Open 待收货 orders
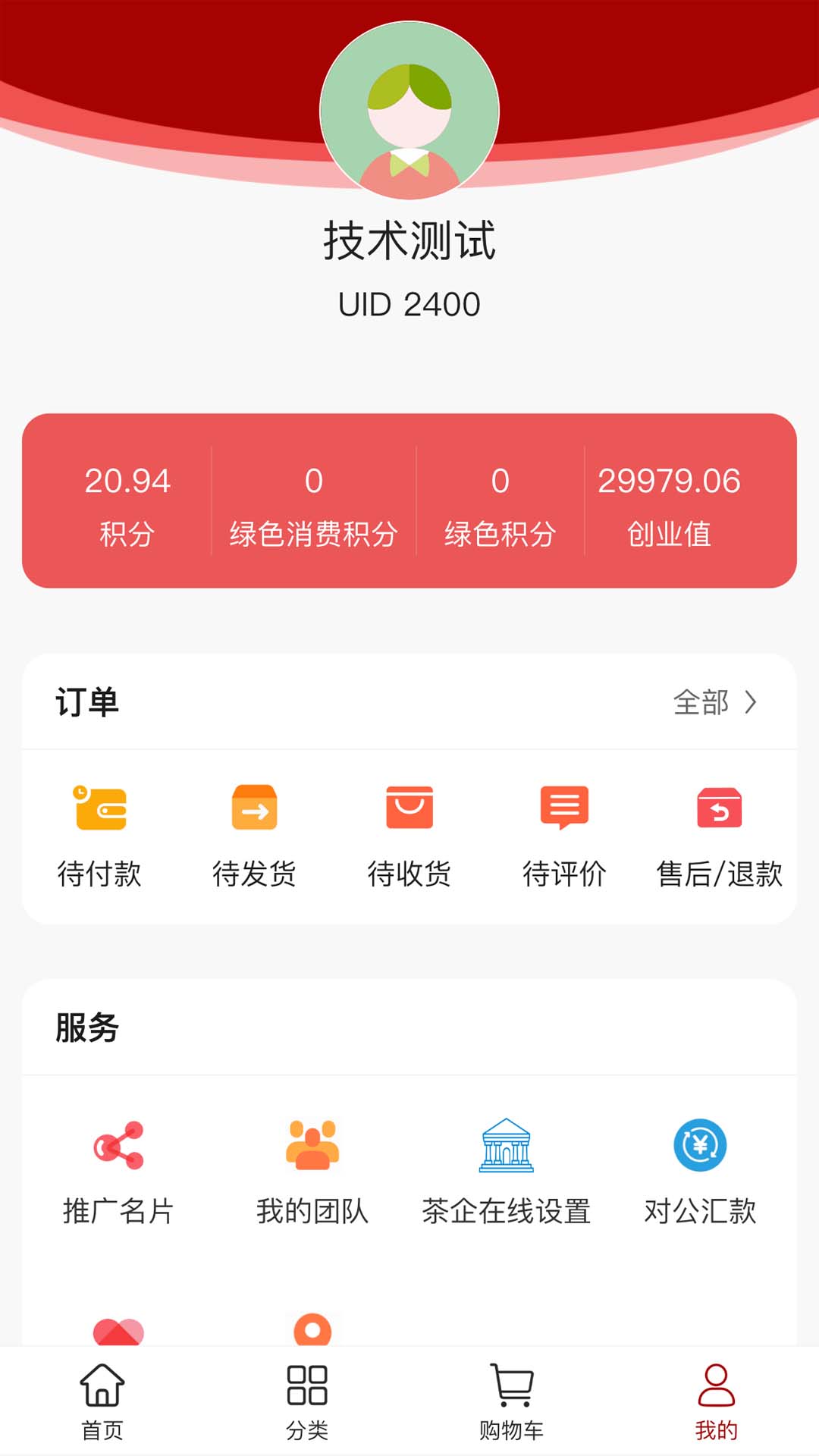Image resolution: width=819 pixels, height=1456 pixels. (x=409, y=834)
